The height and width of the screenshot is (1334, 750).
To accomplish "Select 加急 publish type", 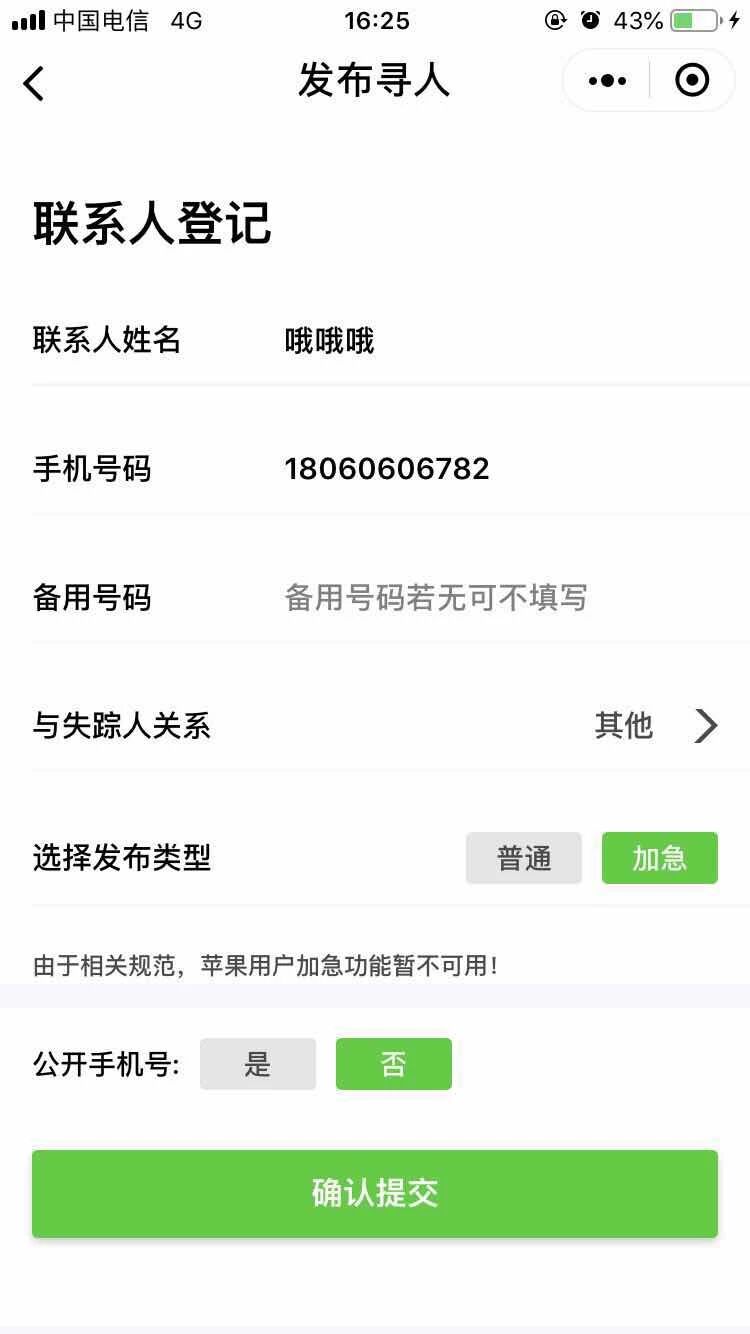I will pos(659,858).
